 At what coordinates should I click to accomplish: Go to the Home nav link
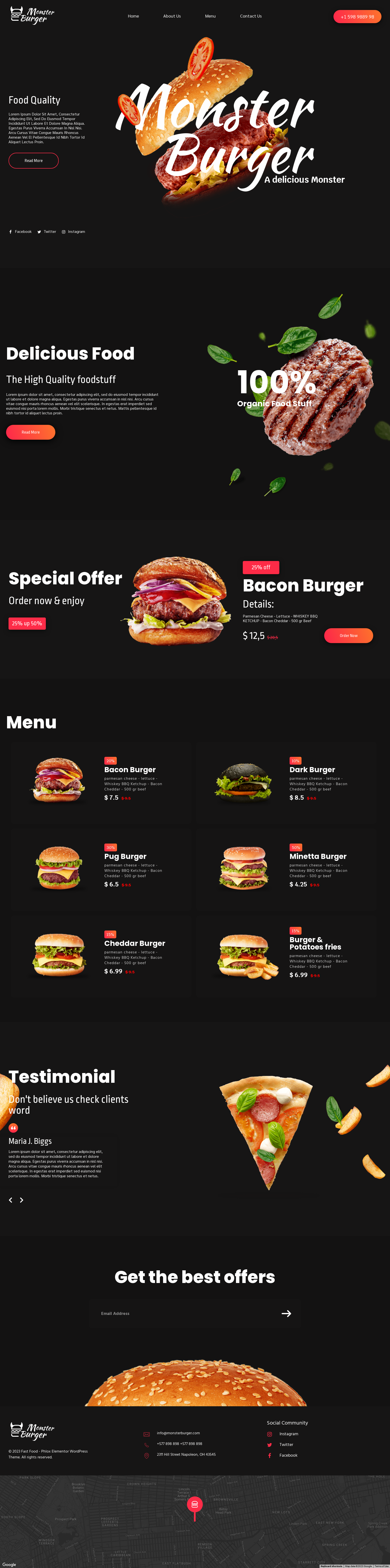(x=134, y=16)
